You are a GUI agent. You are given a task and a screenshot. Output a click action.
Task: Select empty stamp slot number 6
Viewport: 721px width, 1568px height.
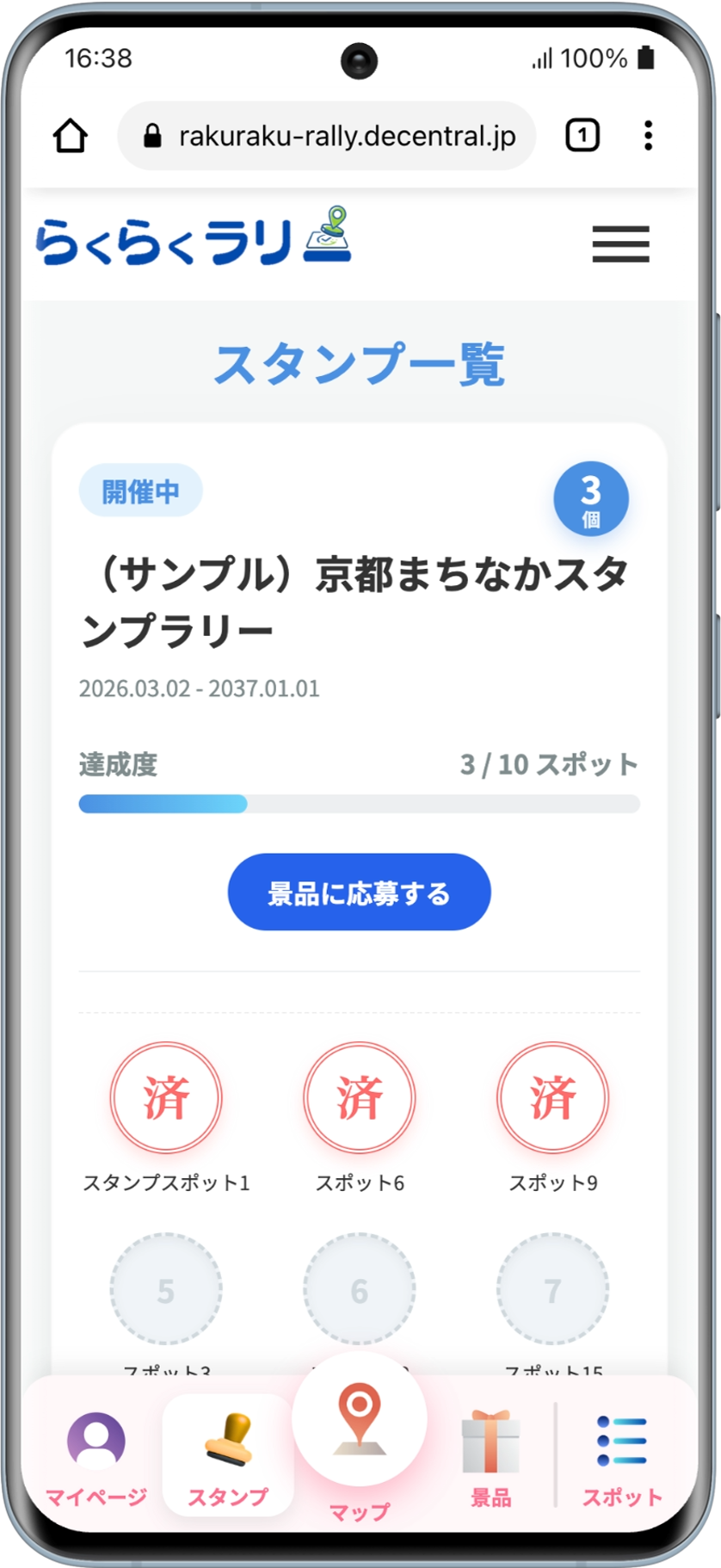point(360,1289)
